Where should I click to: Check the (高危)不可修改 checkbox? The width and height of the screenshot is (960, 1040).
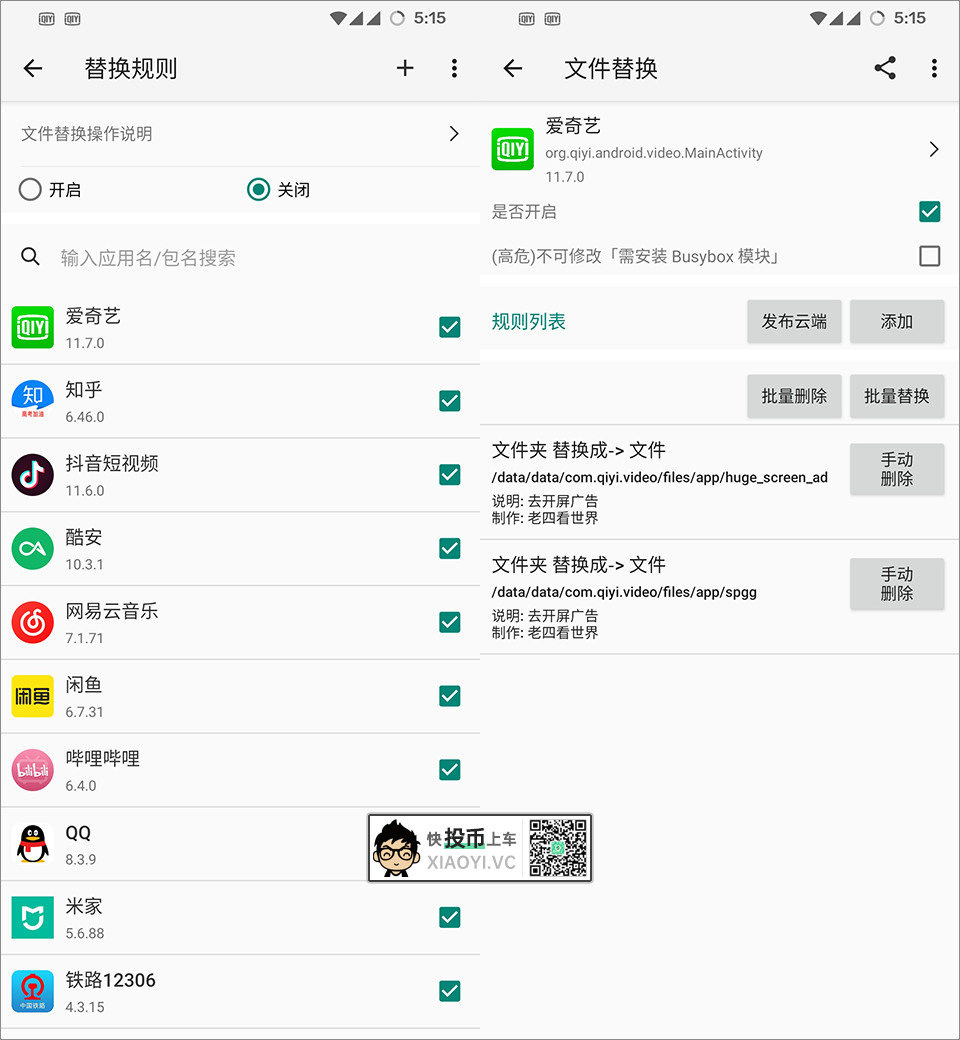pyautogui.click(x=929, y=256)
